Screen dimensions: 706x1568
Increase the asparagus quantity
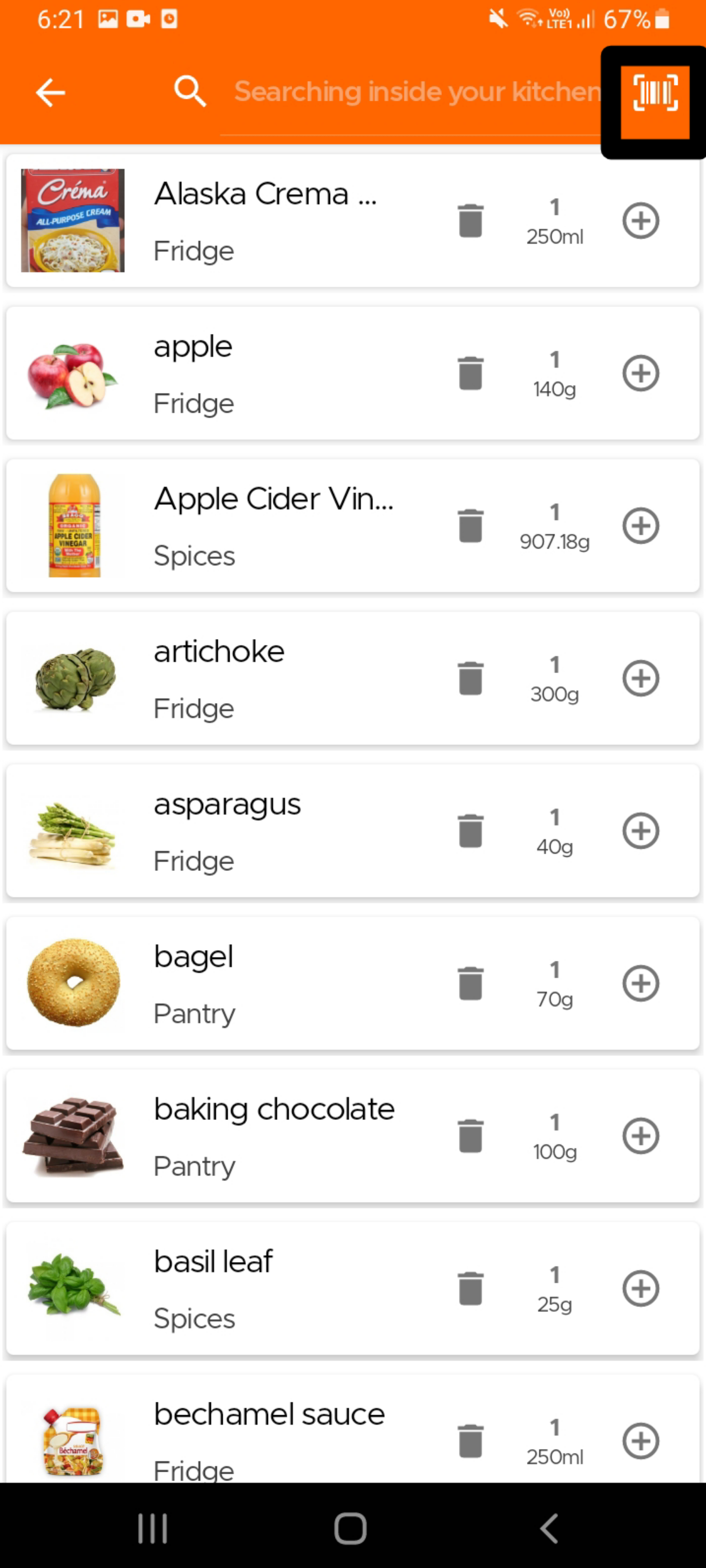(x=641, y=831)
